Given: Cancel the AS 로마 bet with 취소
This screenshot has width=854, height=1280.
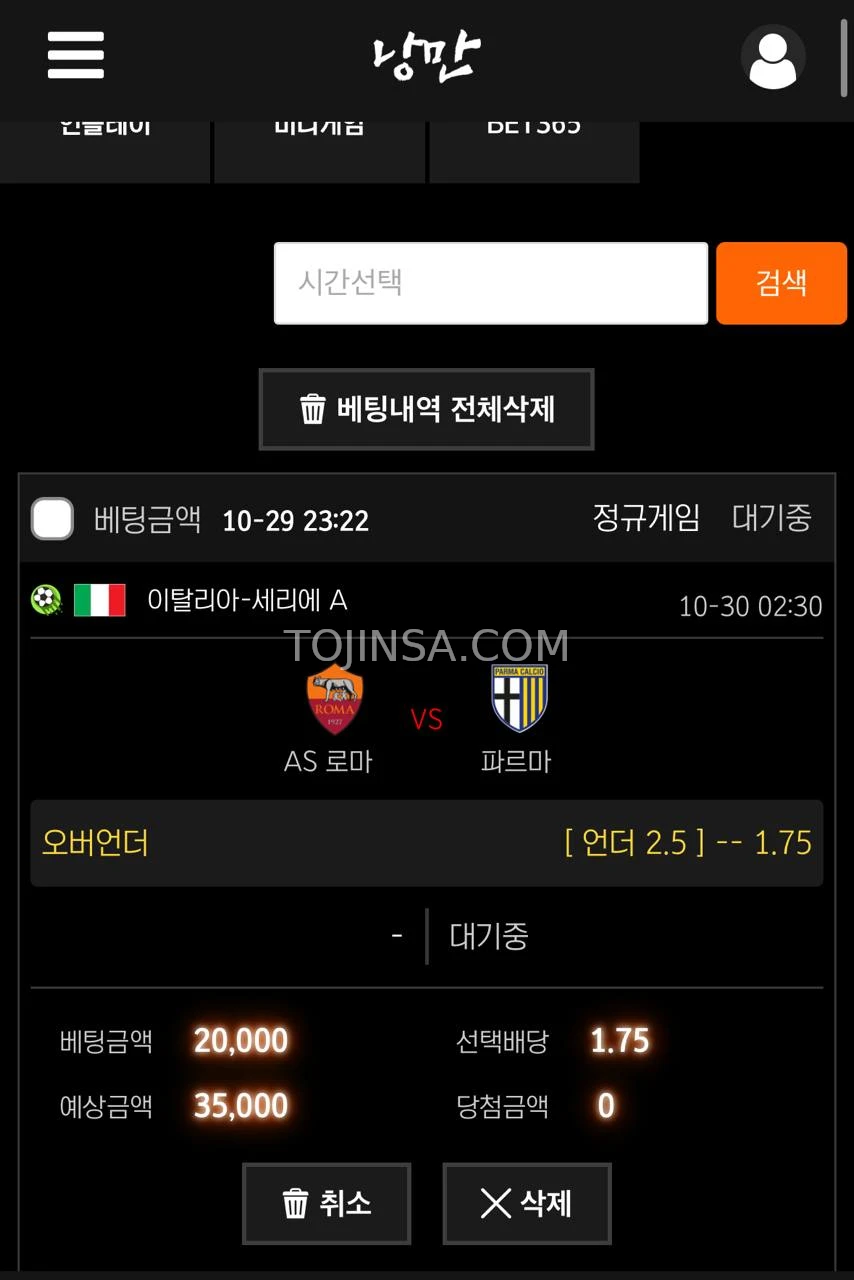Looking at the screenshot, I should [327, 1203].
